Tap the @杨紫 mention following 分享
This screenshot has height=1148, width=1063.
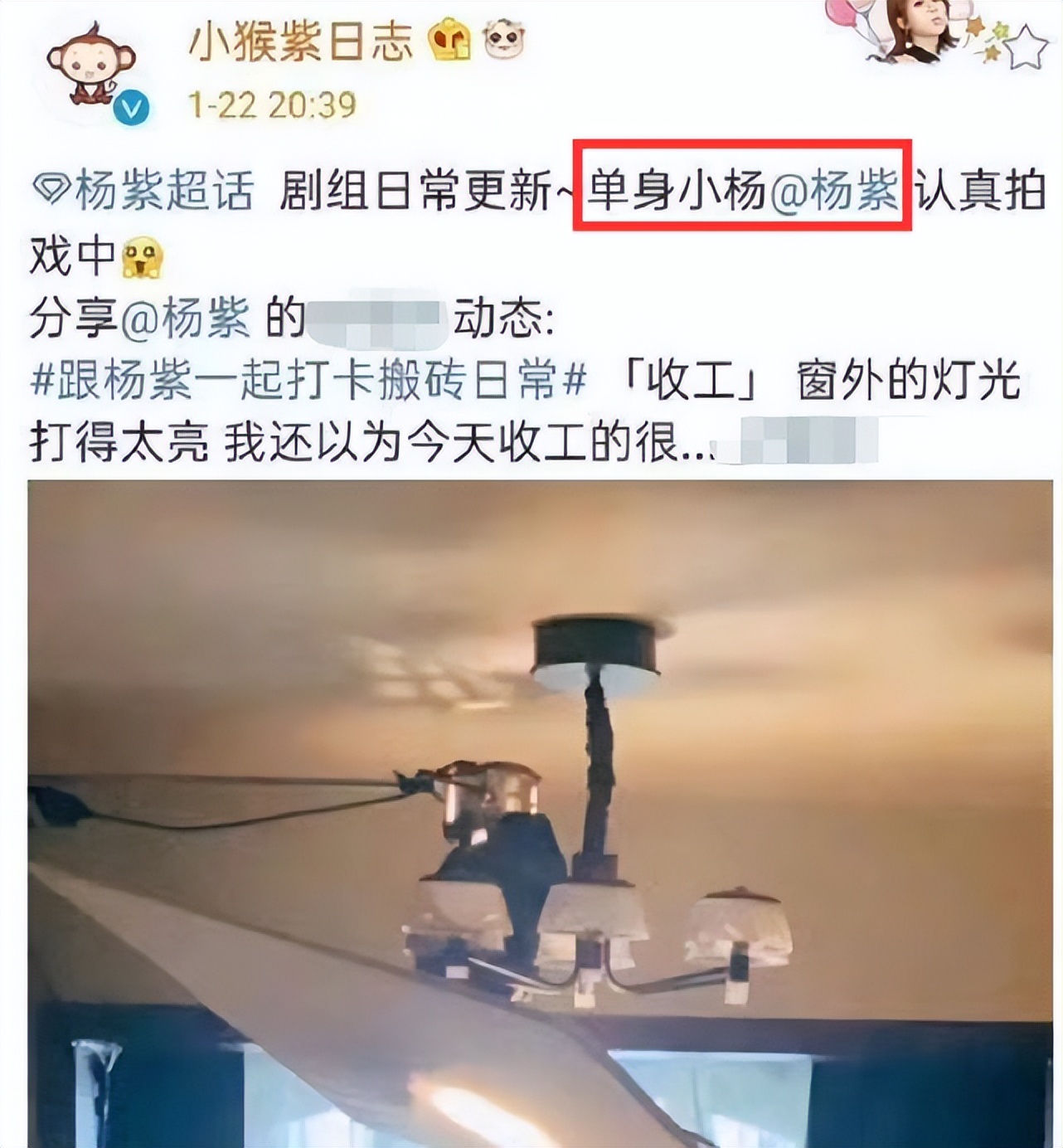(x=185, y=319)
